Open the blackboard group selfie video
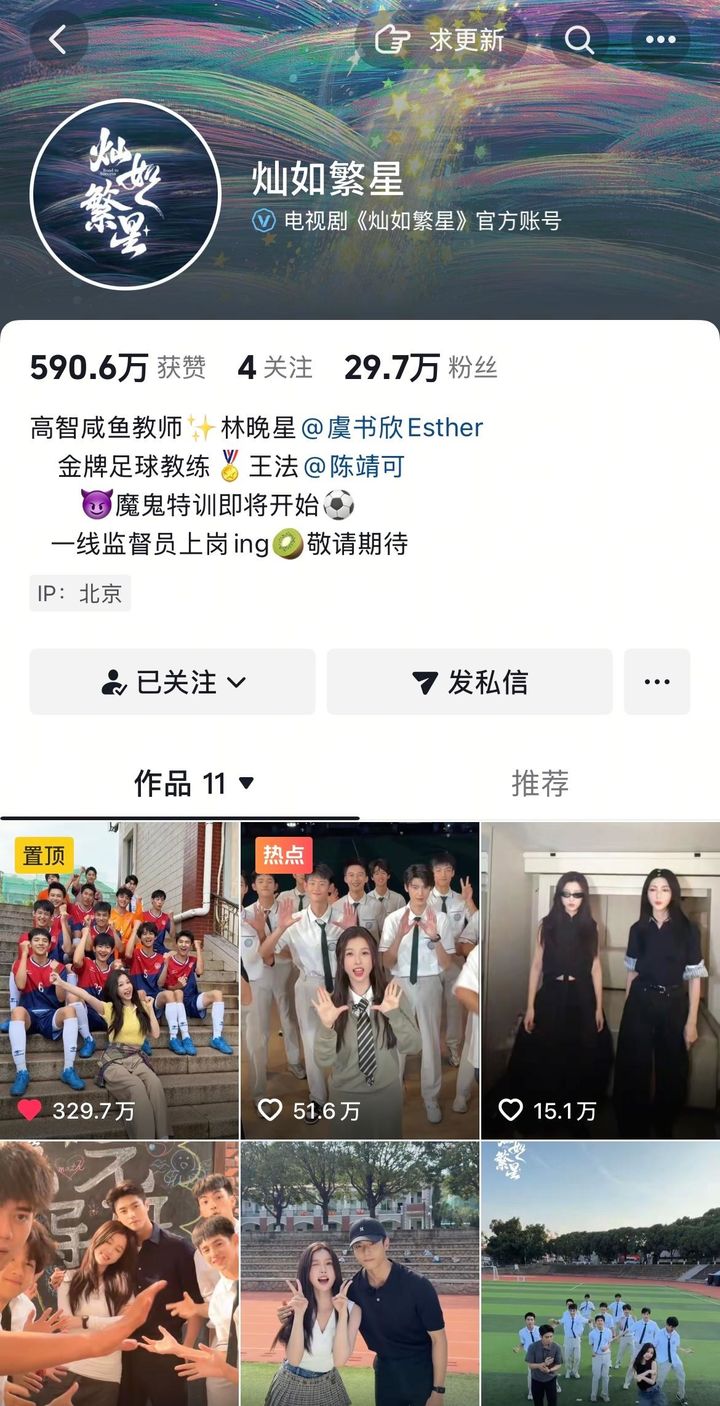720x1406 pixels. 119,1275
